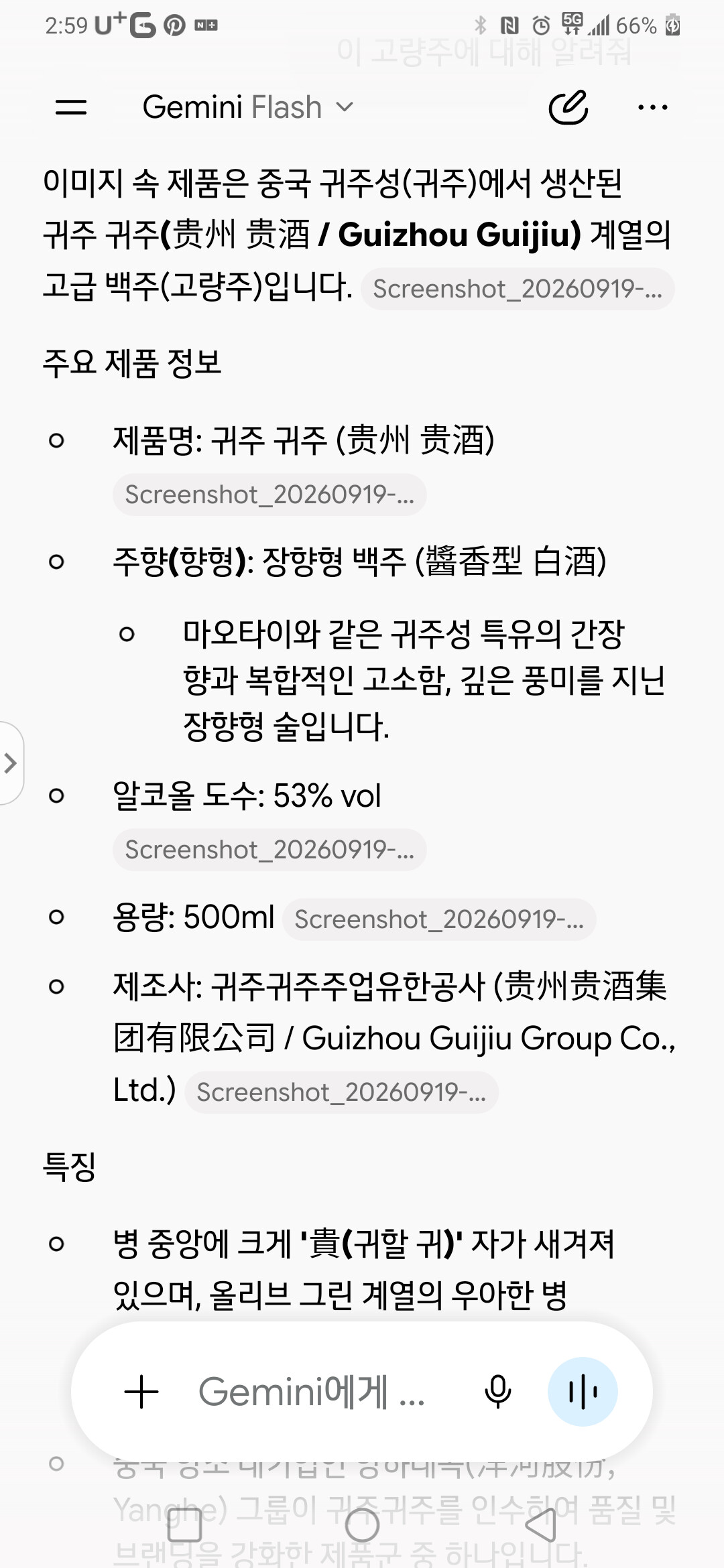Open the Screenshot source chip under 제품명
The width and height of the screenshot is (724, 1568).
(269, 495)
